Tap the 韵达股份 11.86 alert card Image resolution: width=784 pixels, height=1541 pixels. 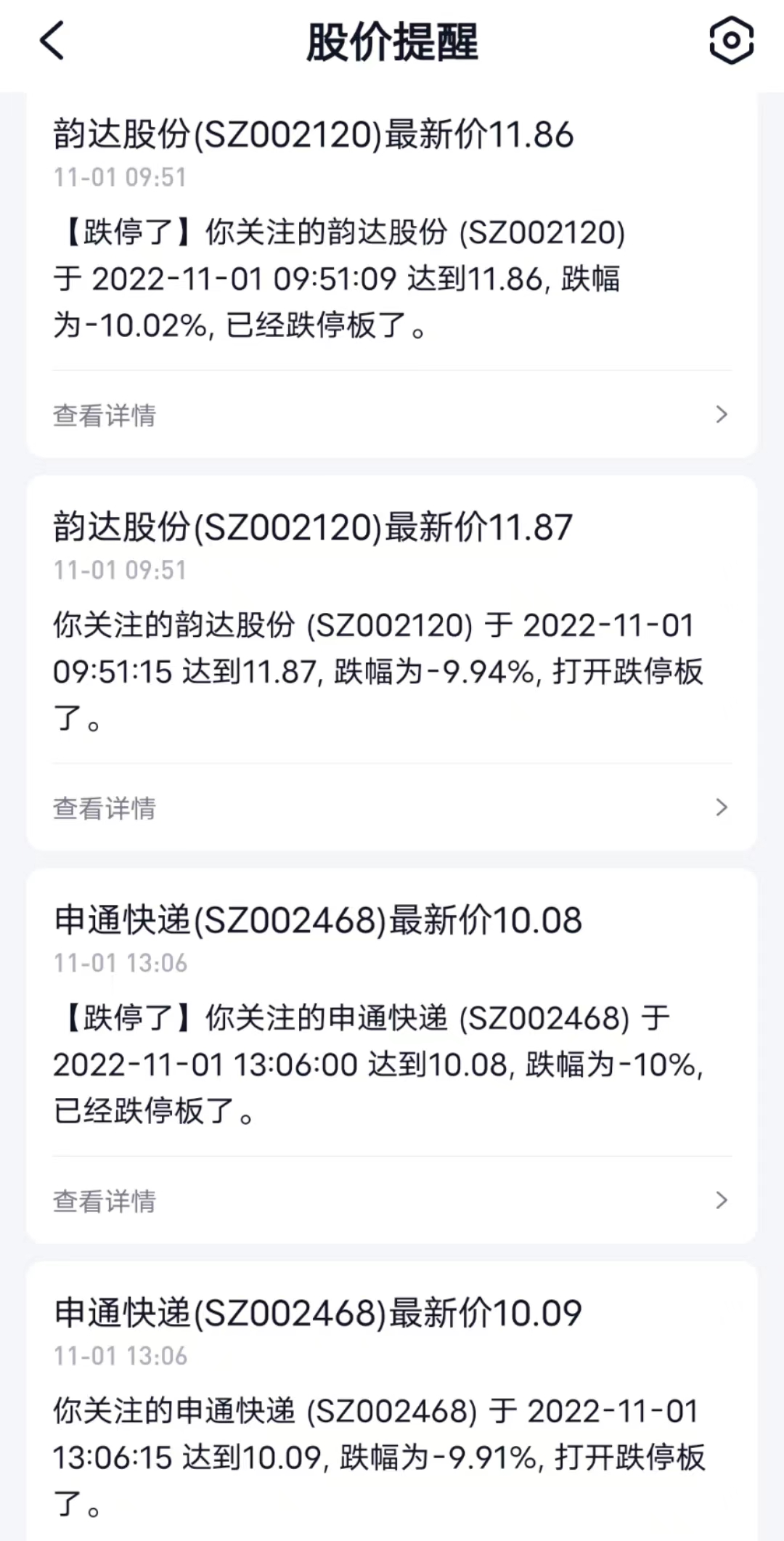[392, 276]
